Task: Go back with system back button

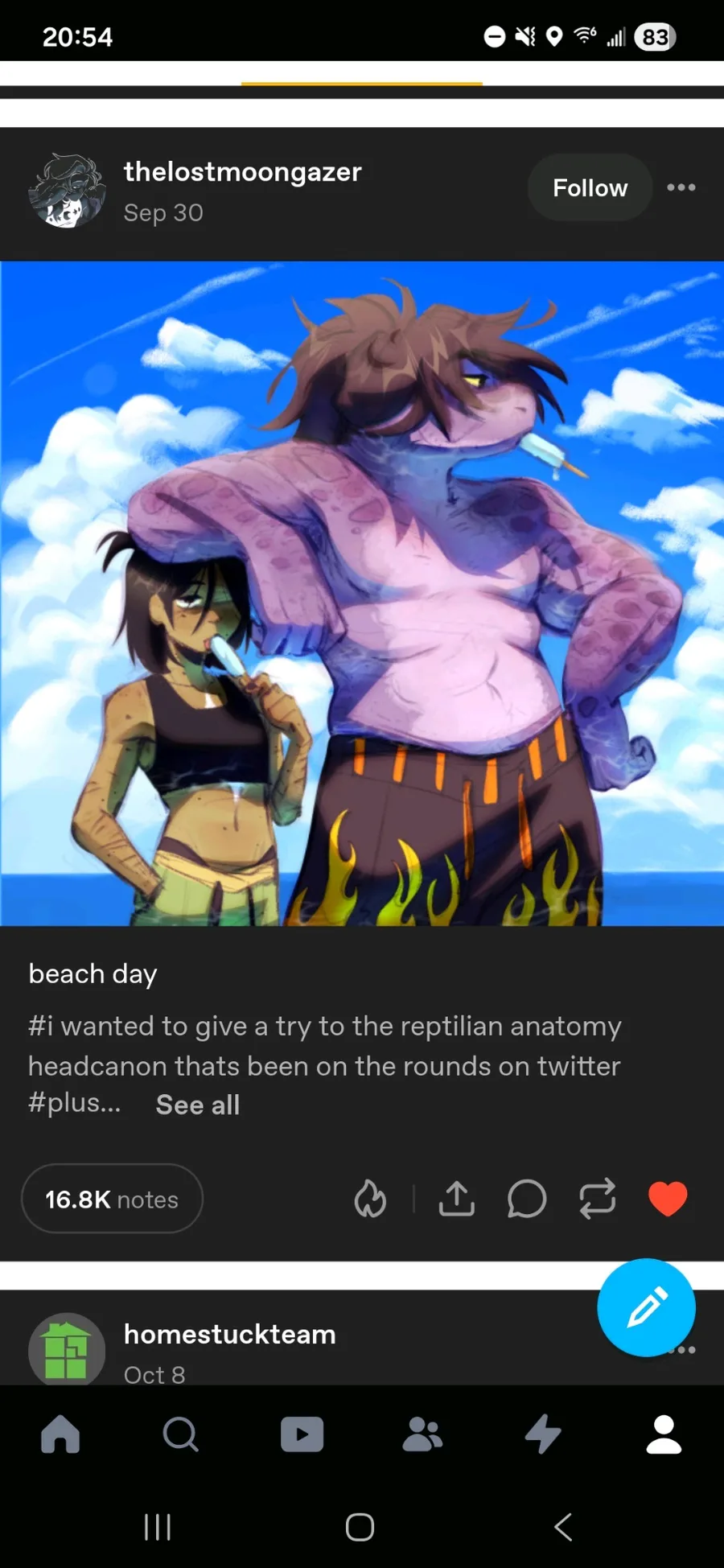Action: point(563,1526)
